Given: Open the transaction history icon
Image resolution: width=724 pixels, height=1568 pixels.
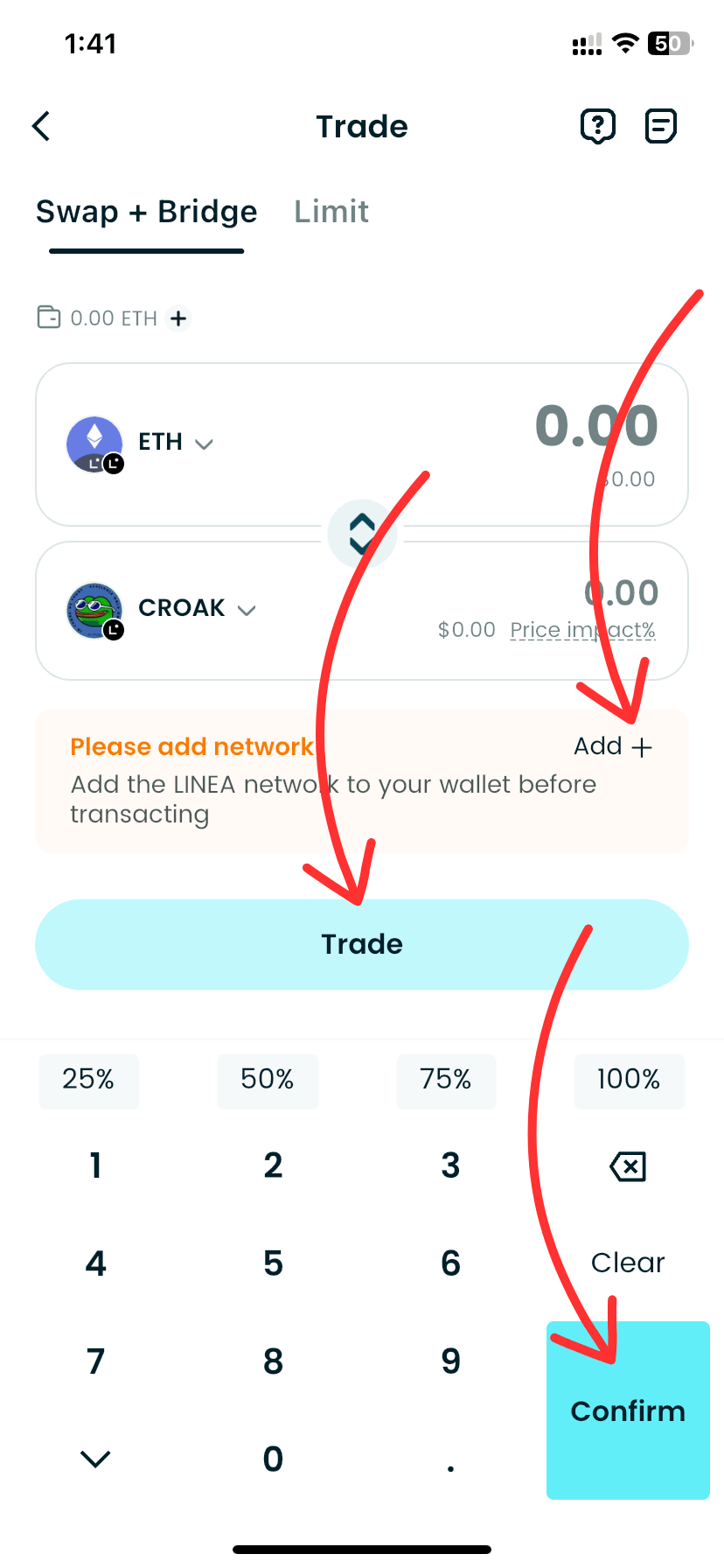Looking at the screenshot, I should [x=660, y=126].
